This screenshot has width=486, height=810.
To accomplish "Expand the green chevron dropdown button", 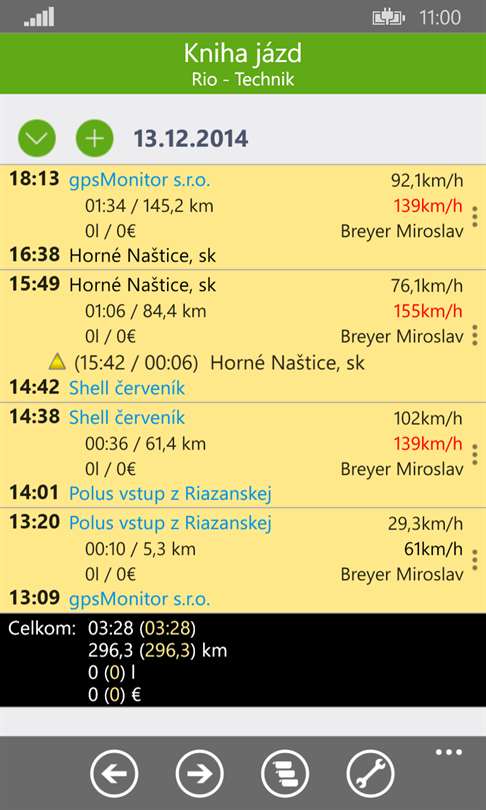I will coord(37,138).
